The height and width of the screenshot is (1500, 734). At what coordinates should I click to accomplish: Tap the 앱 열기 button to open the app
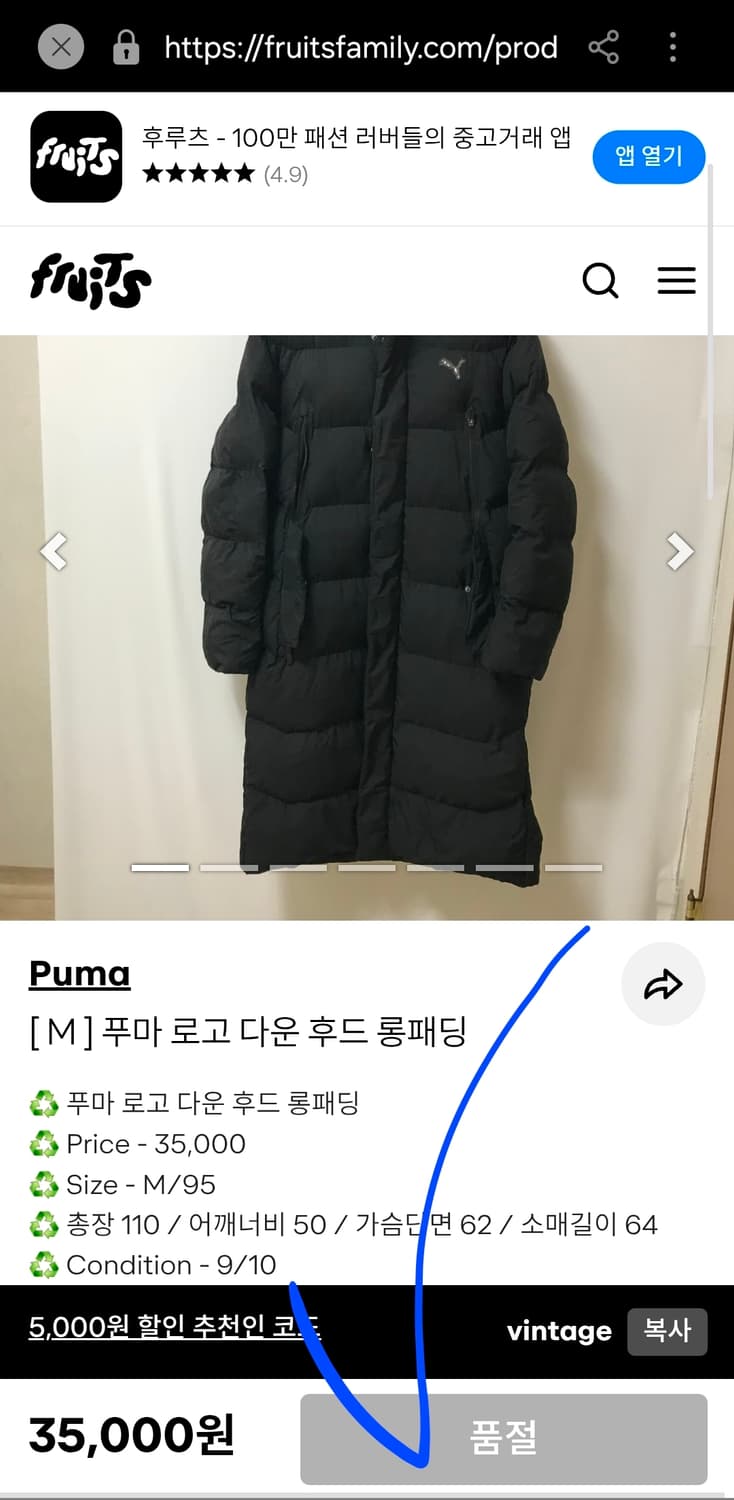point(648,156)
